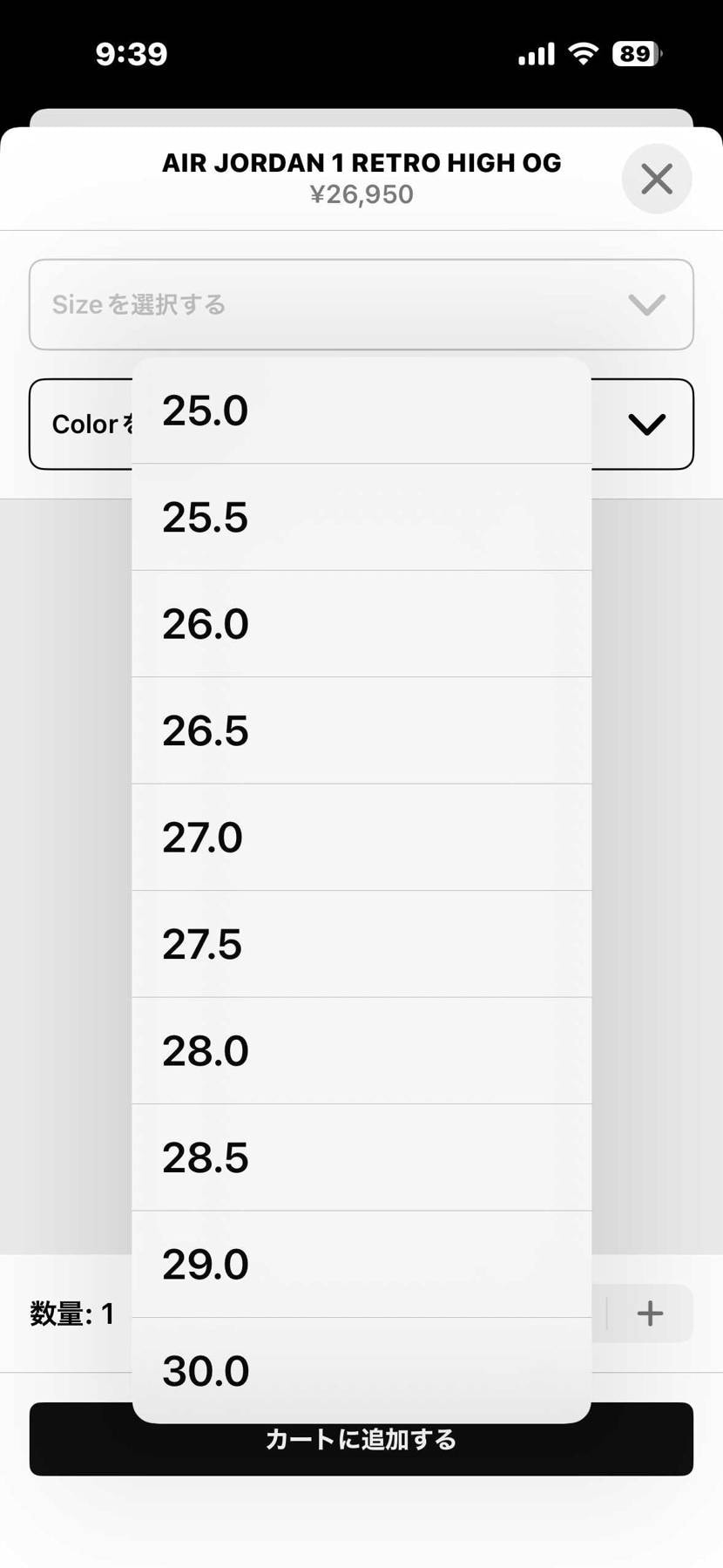Screen dimensions: 723x1568
Task: Choose size 29.0
Action: click(361, 1264)
